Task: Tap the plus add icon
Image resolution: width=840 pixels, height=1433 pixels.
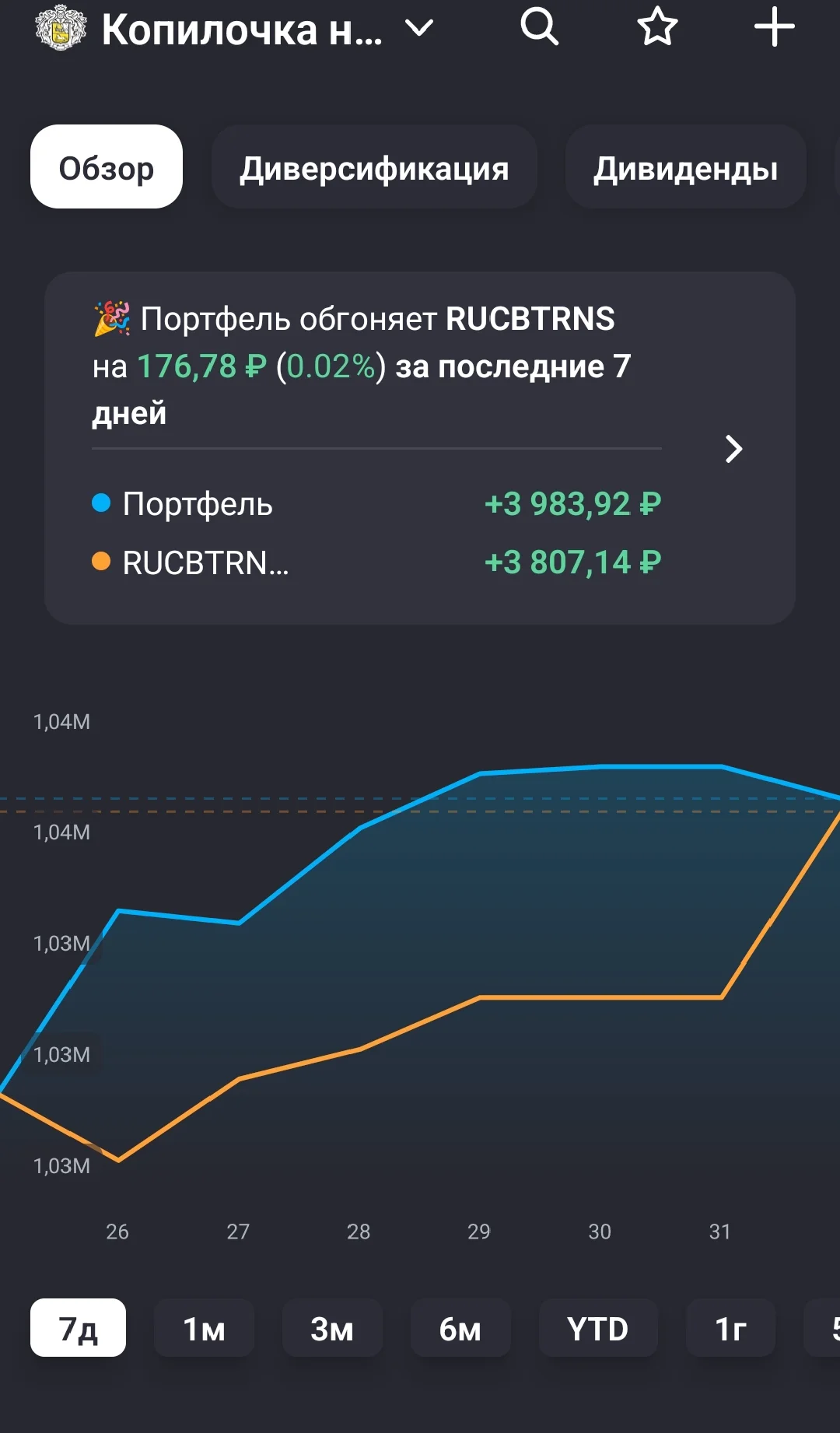Action: pyautogui.click(x=775, y=27)
